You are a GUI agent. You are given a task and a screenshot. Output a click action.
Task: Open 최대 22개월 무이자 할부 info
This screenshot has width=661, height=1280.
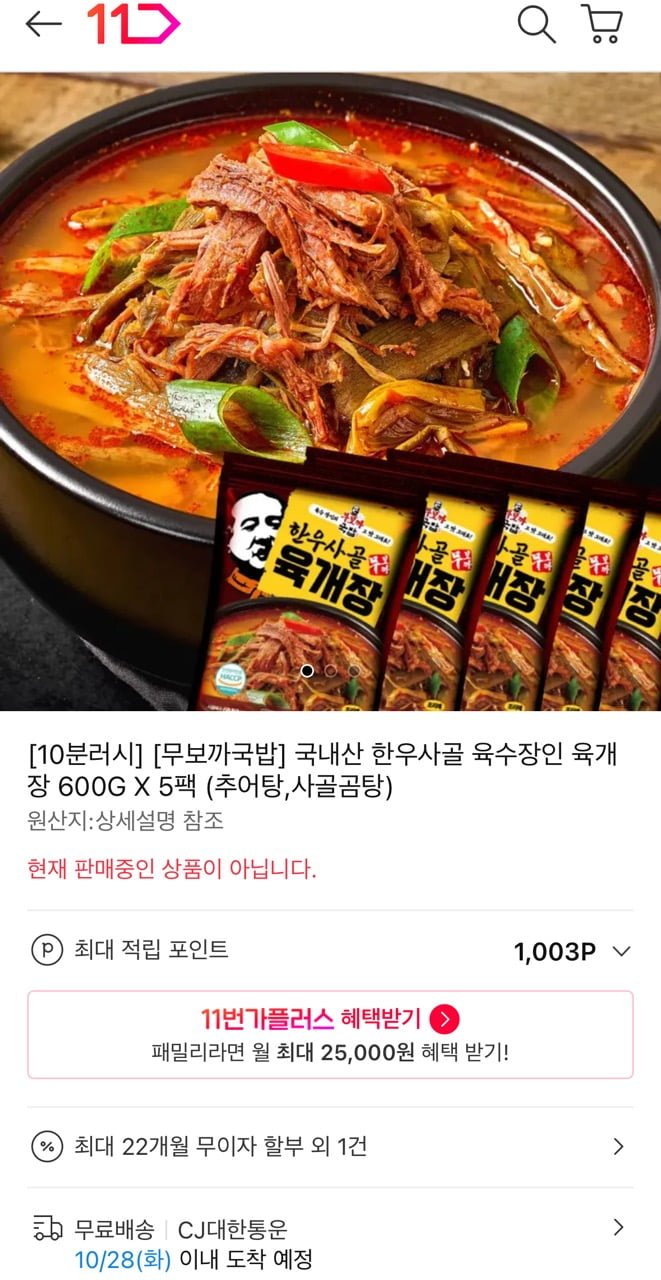[330, 1147]
